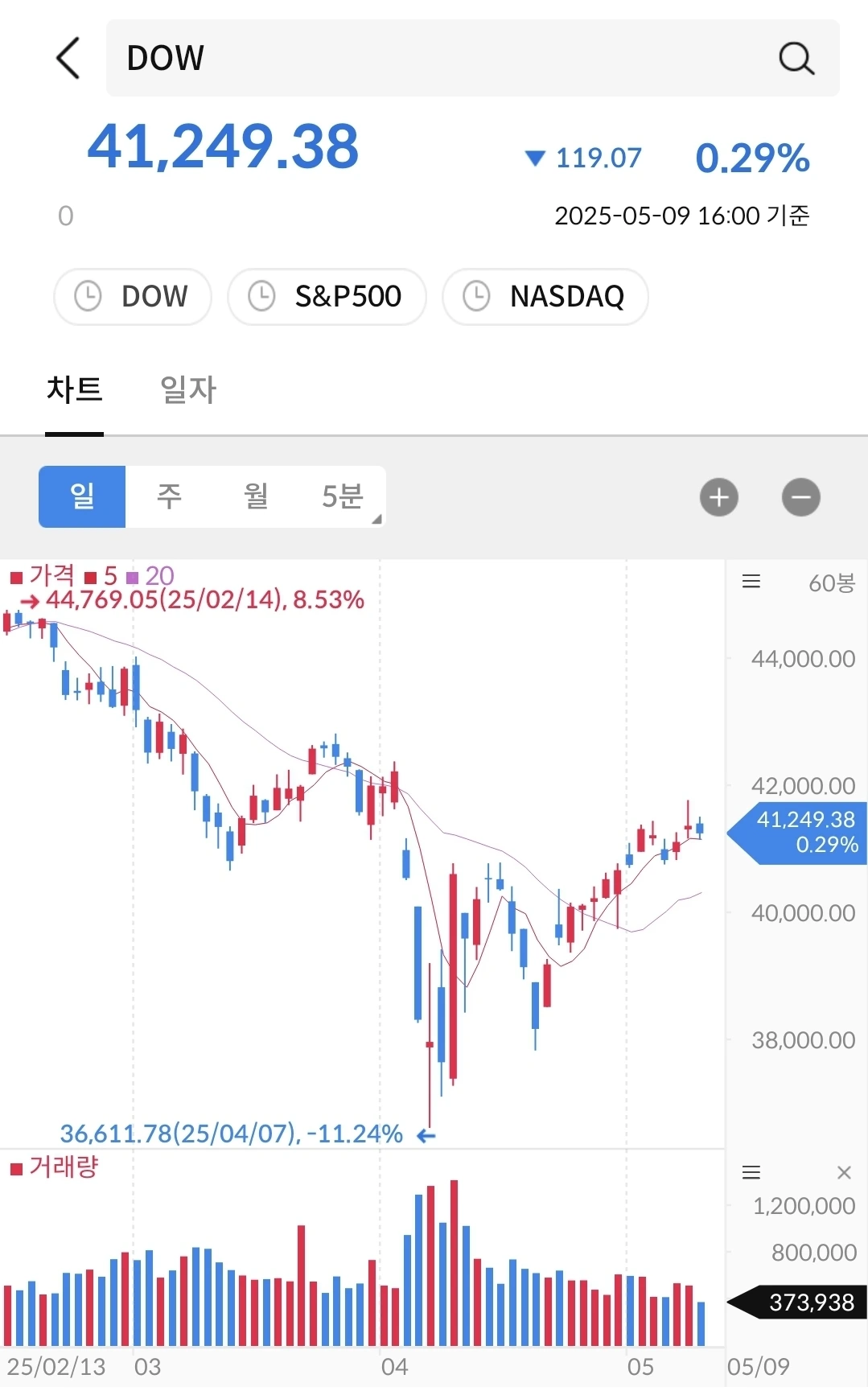868x1391 pixels.
Task: Select the 일 daily chart period
Action: [82, 496]
